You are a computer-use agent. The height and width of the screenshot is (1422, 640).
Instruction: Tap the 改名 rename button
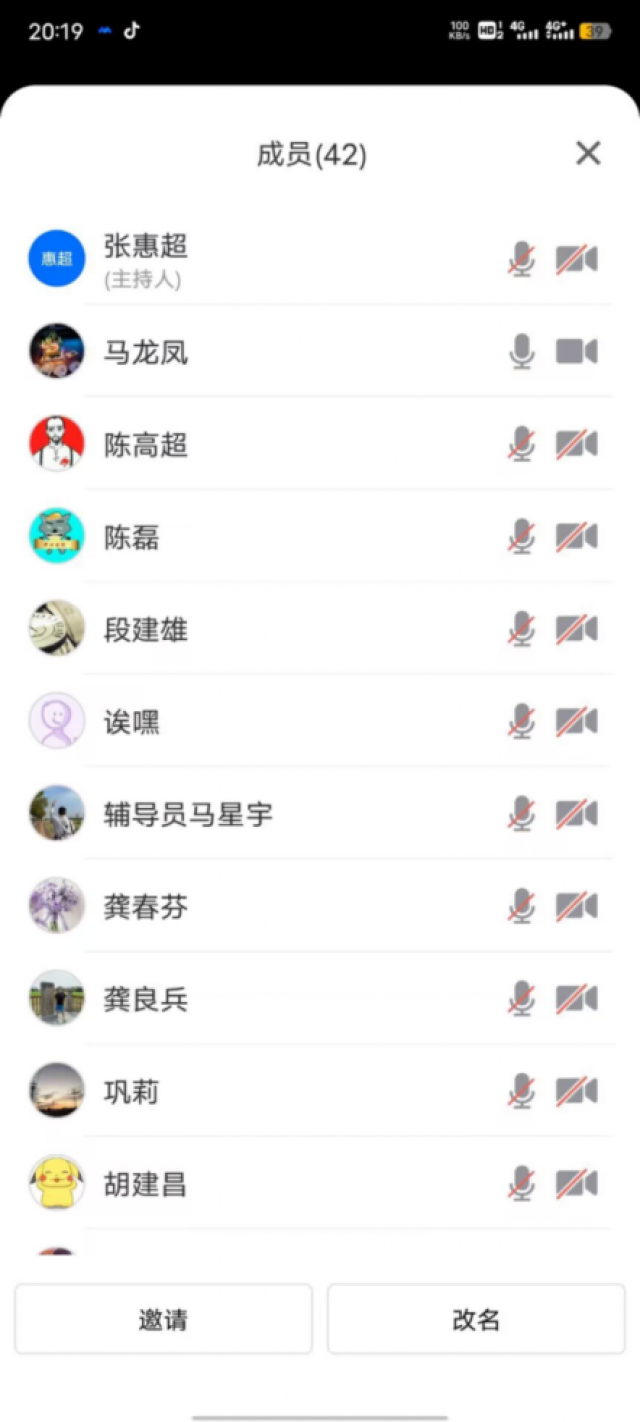pyautogui.click(x=476, y=1319)
